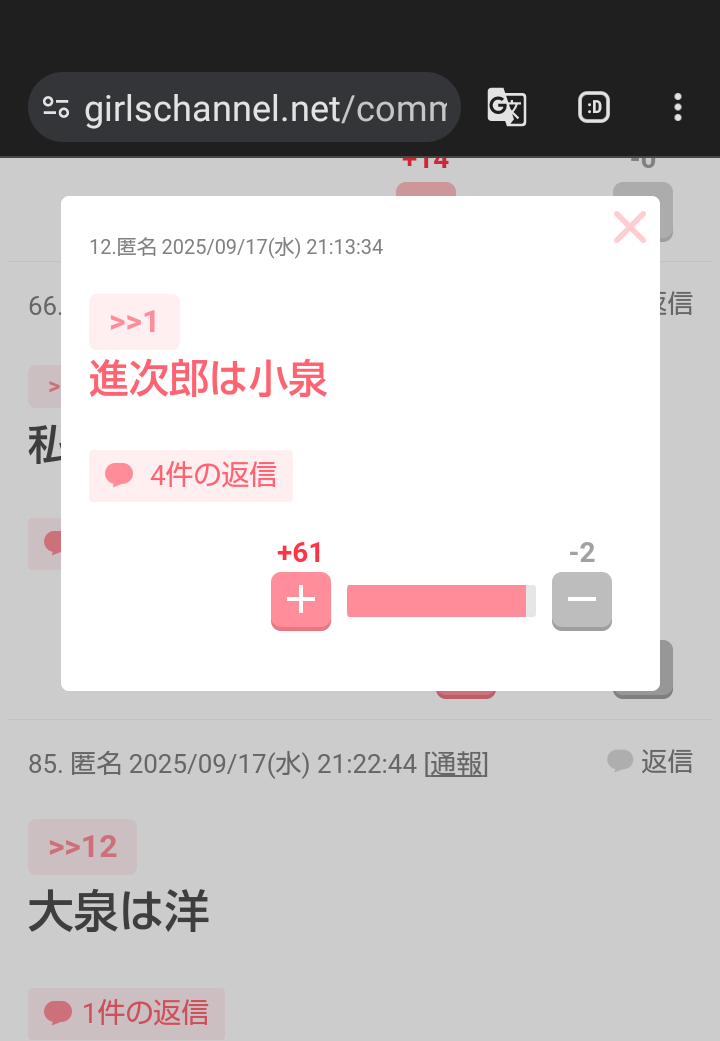The height and width of the screenshot is (1041, 720).
Task: Report comment 85 via 通報 link
Action: 456,764
